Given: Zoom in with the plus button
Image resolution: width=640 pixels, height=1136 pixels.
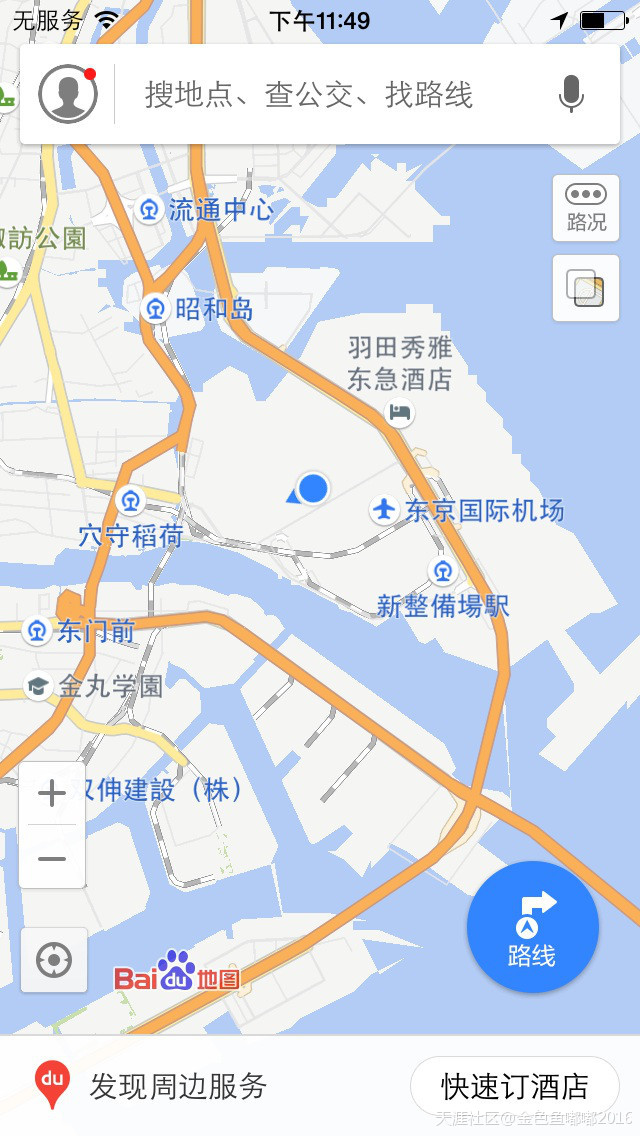Looking at the screenshot, I should tap(52, 793).
